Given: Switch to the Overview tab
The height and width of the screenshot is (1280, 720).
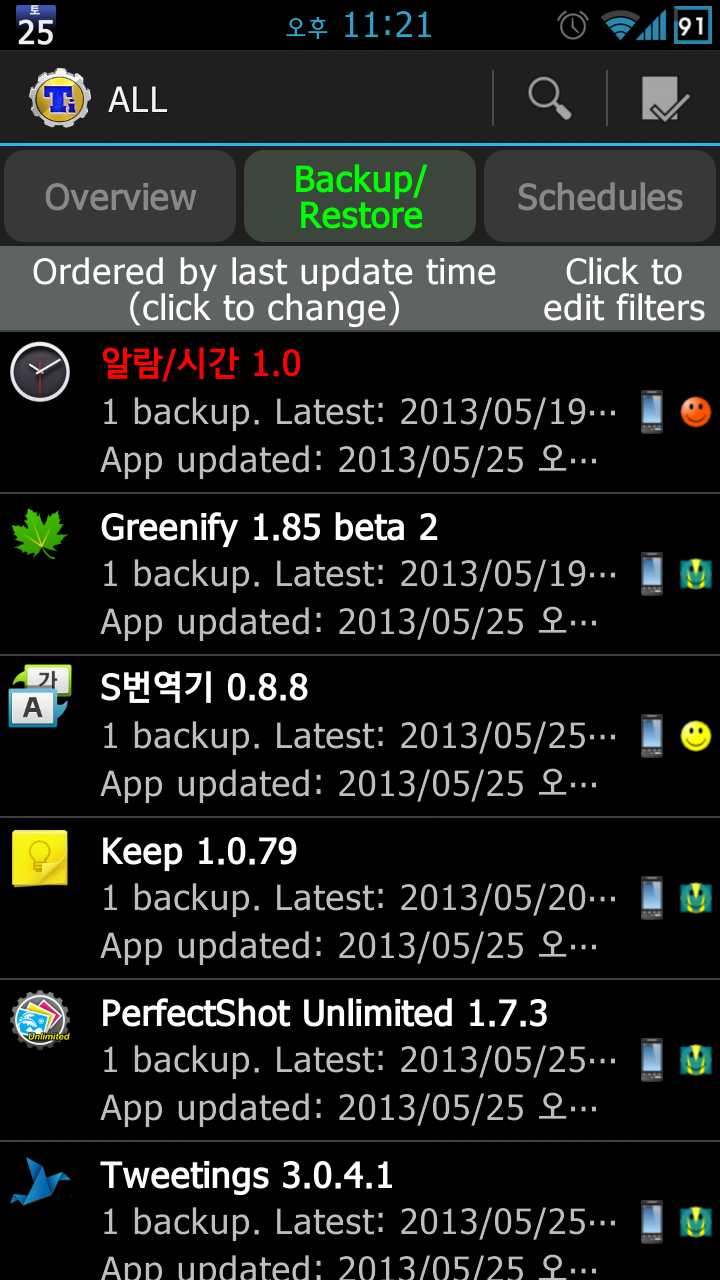Looking at the screenshot, I should click(120, 197).
